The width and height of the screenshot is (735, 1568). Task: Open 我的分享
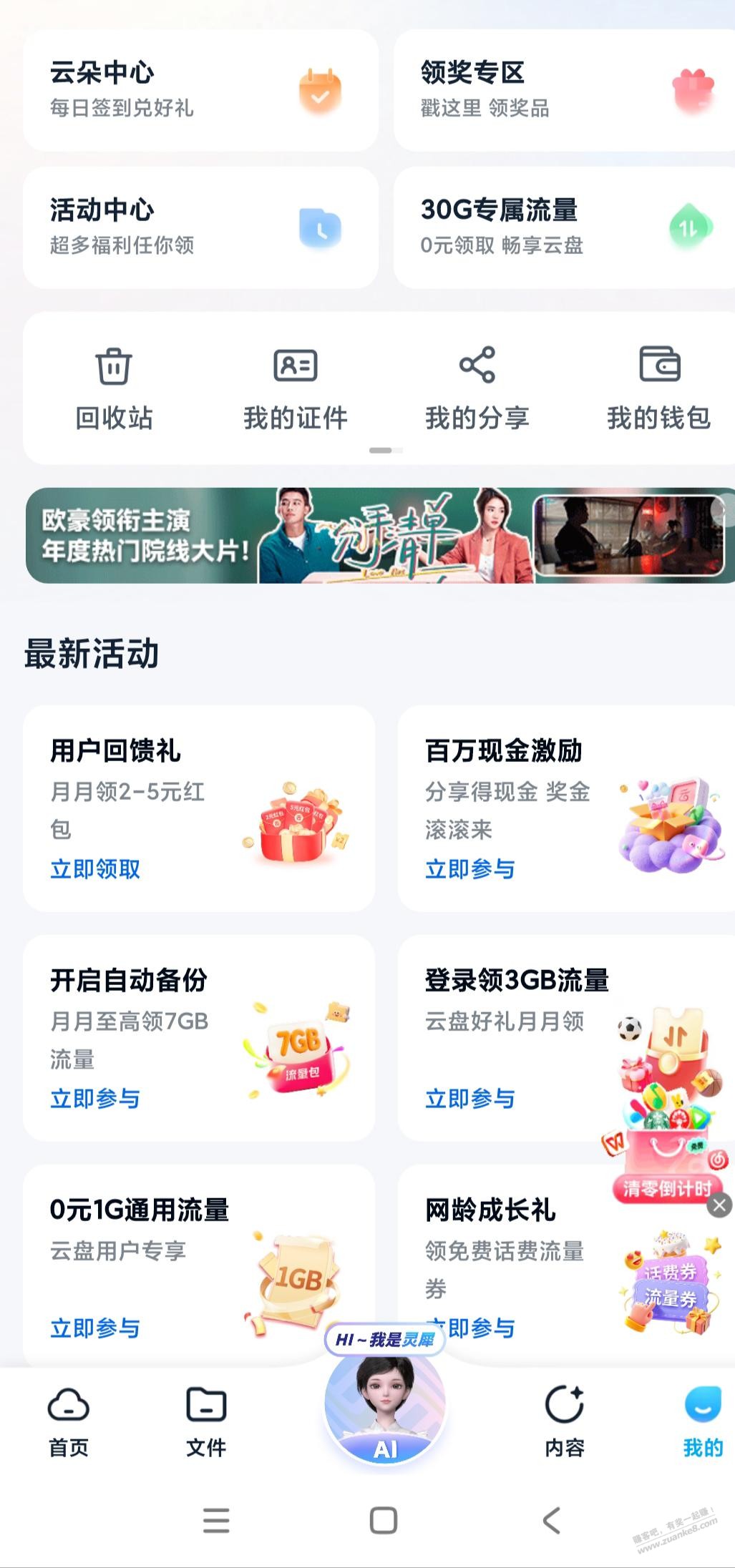[x=477, y=388]
